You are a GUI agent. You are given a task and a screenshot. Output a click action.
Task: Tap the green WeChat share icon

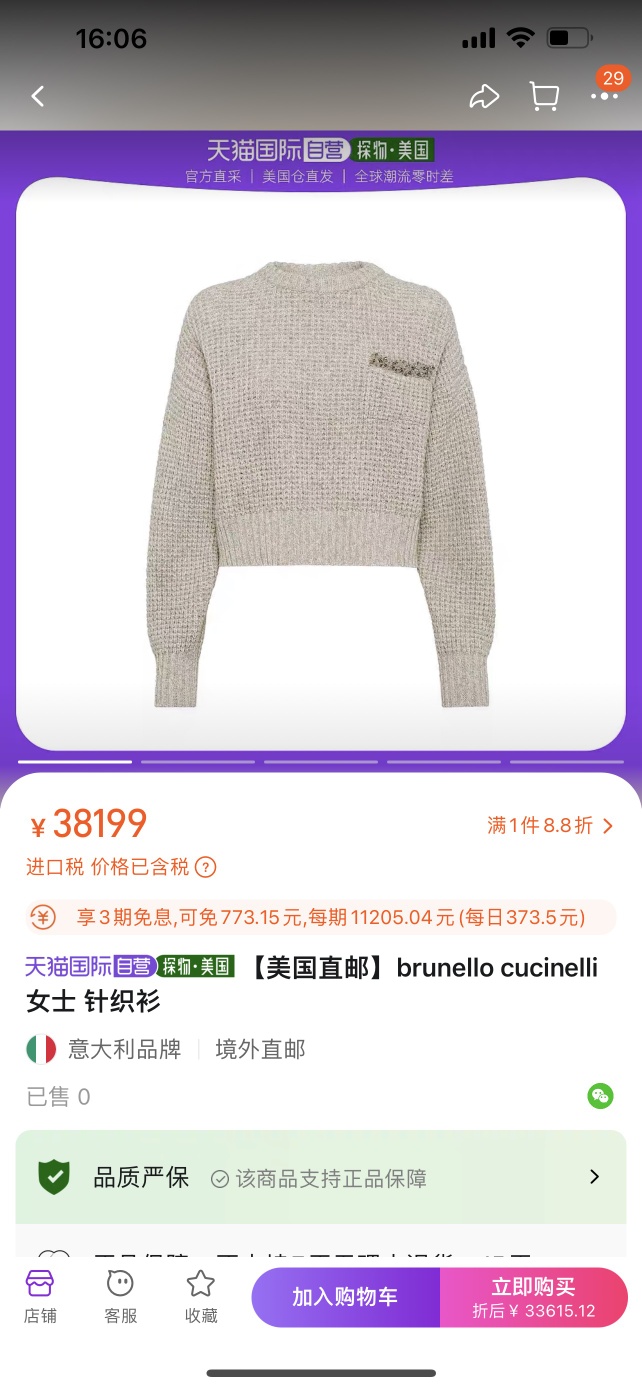tap(600, 1096)
